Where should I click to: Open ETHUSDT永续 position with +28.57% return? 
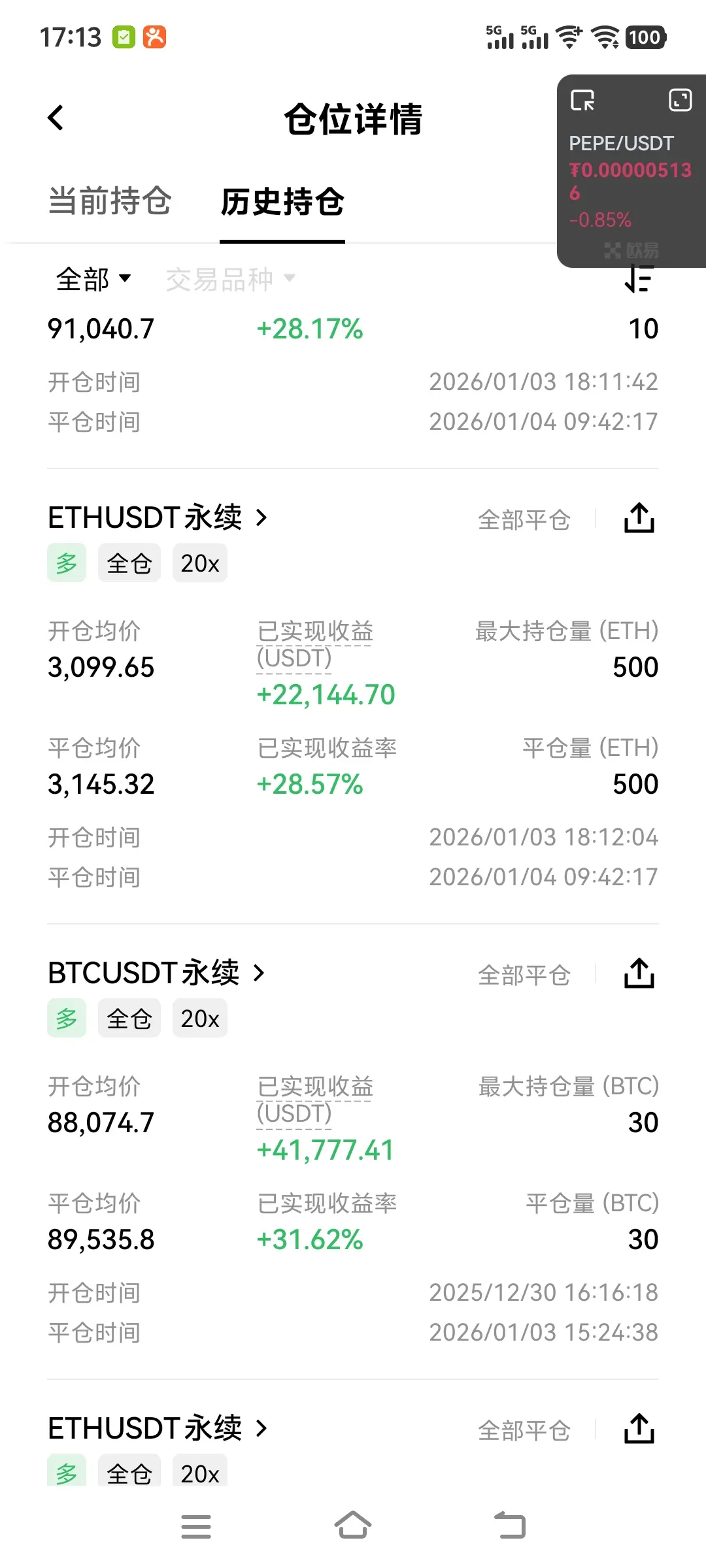click(157, 517)
